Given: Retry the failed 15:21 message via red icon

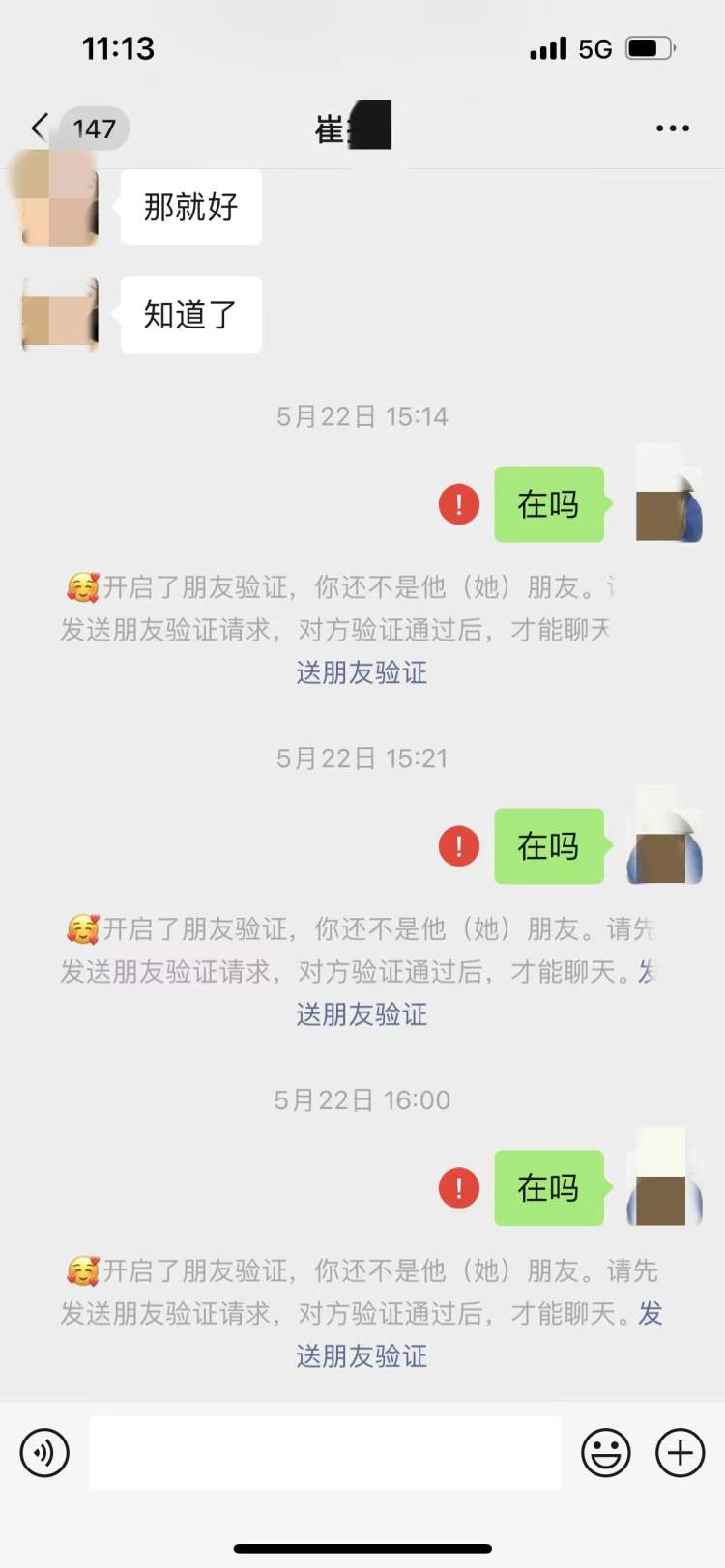Looking at the screenshot, I should 459,846.
